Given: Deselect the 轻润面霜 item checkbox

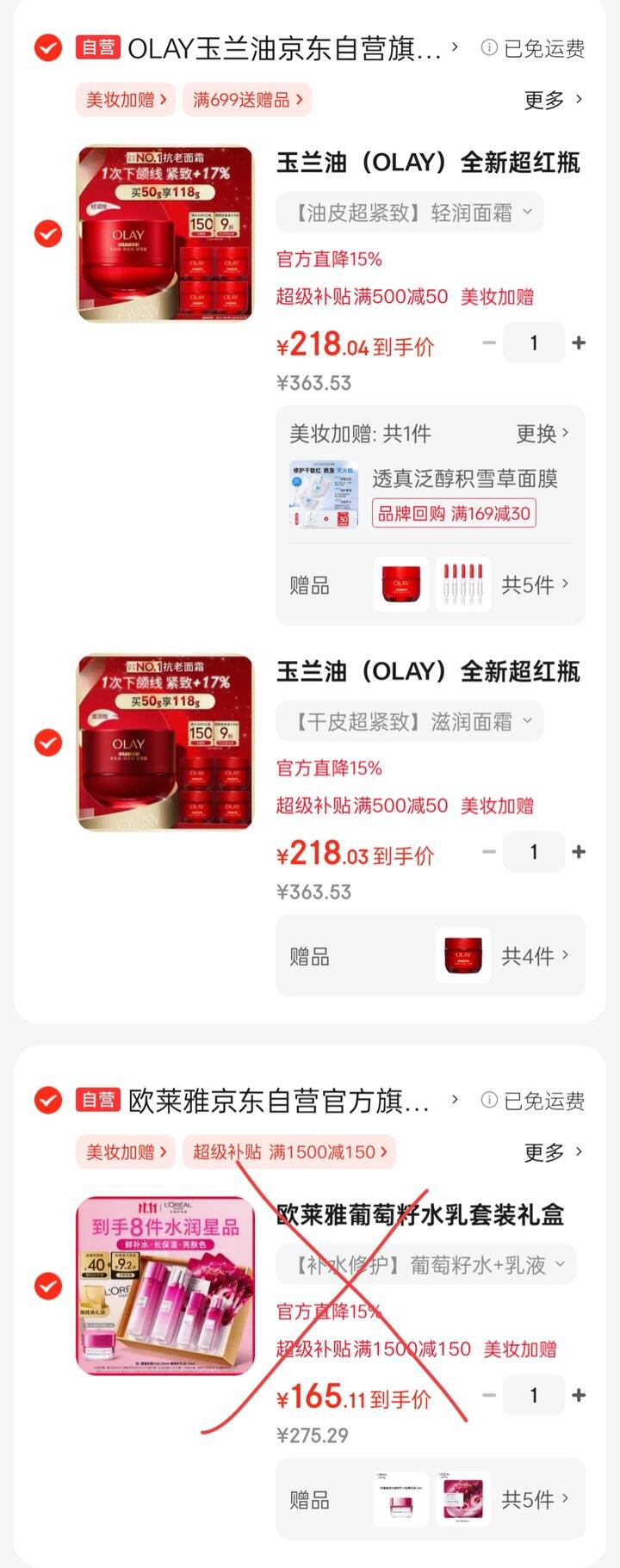Looking at the screenshot, I should [x=48, y=233].
